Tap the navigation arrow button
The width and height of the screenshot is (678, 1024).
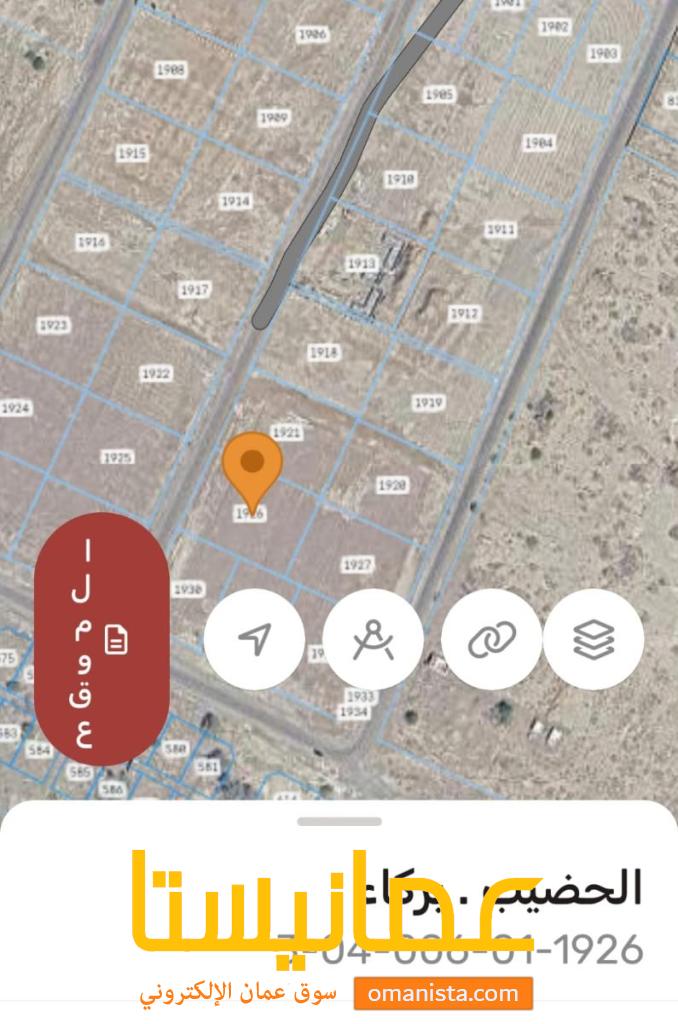tap(254, 639)
